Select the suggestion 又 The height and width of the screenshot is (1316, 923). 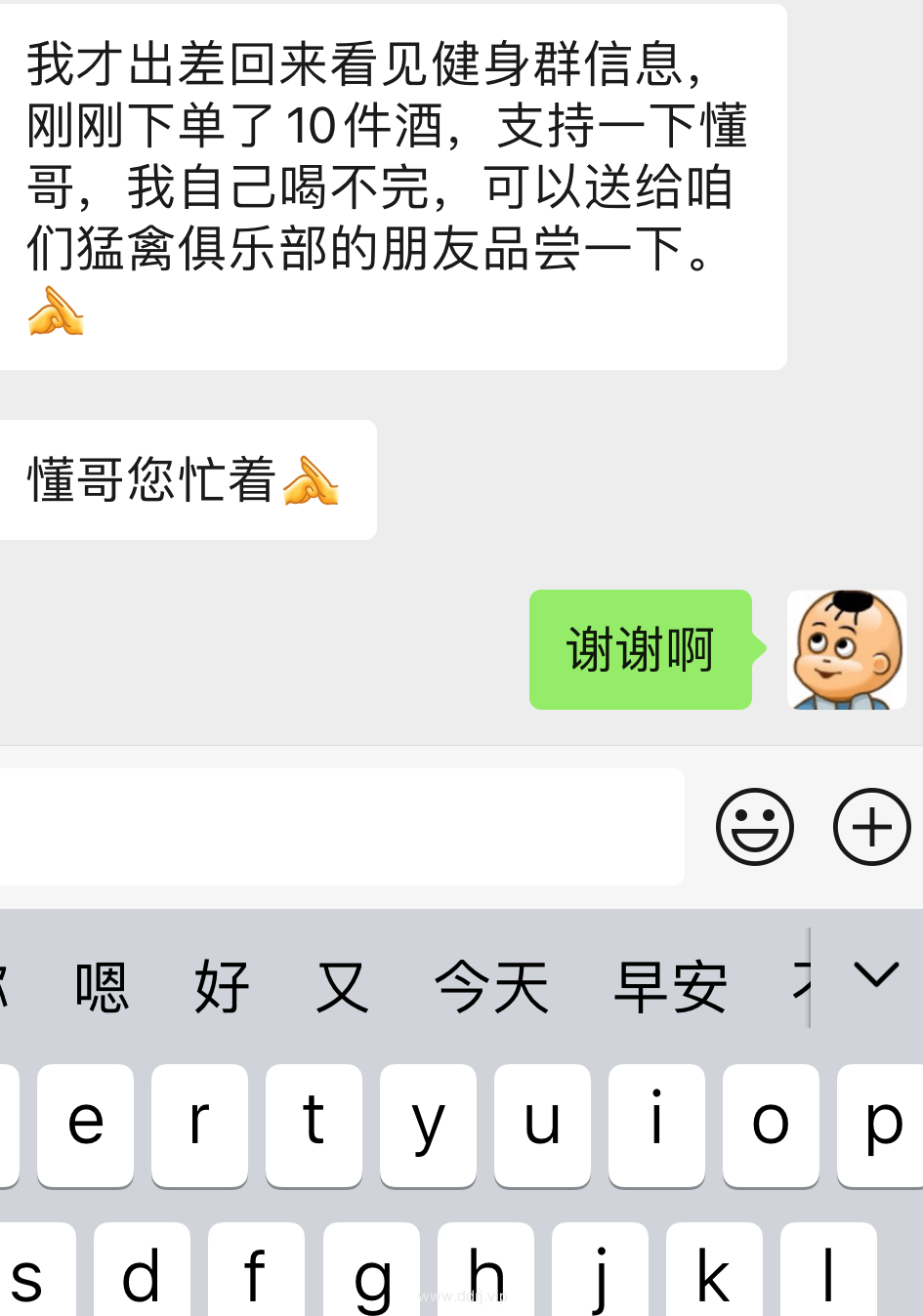point(342,987)
